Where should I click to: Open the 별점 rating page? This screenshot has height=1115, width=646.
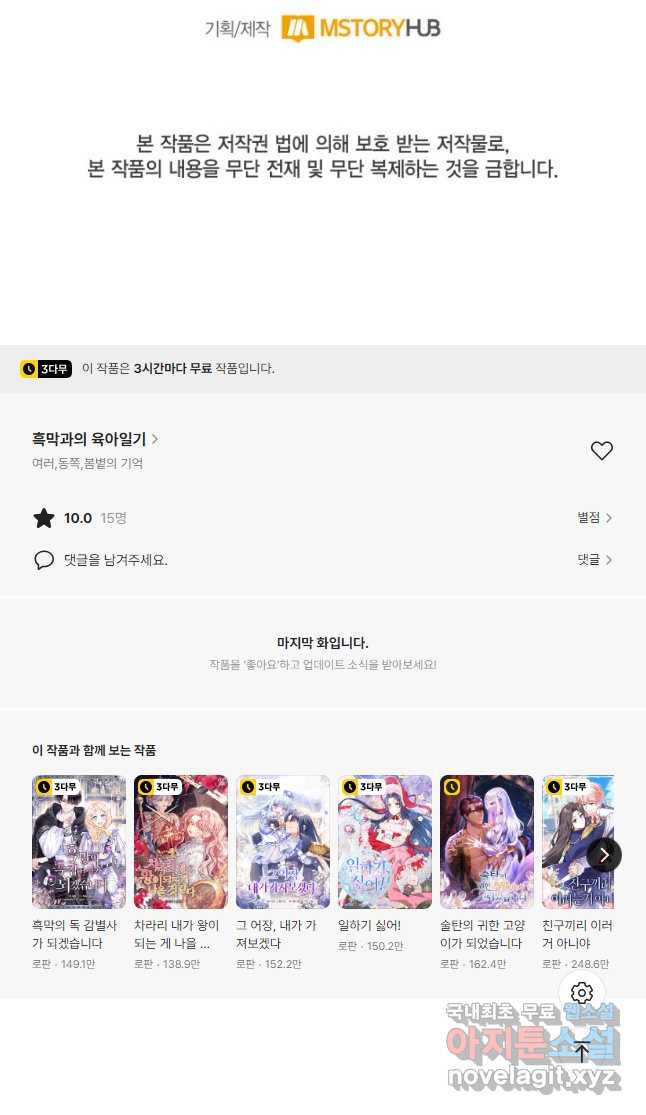[595, 518]
